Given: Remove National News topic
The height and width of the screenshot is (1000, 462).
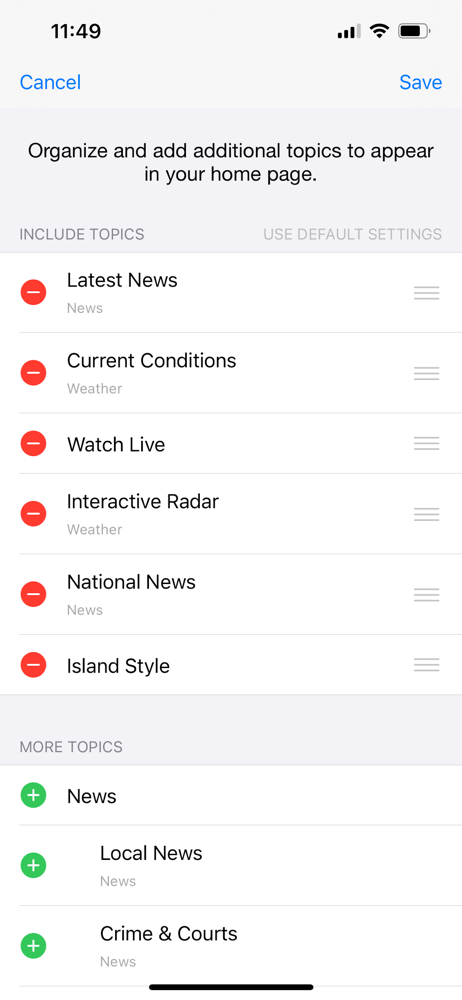Looking at the screenshot, I should 33,594.
